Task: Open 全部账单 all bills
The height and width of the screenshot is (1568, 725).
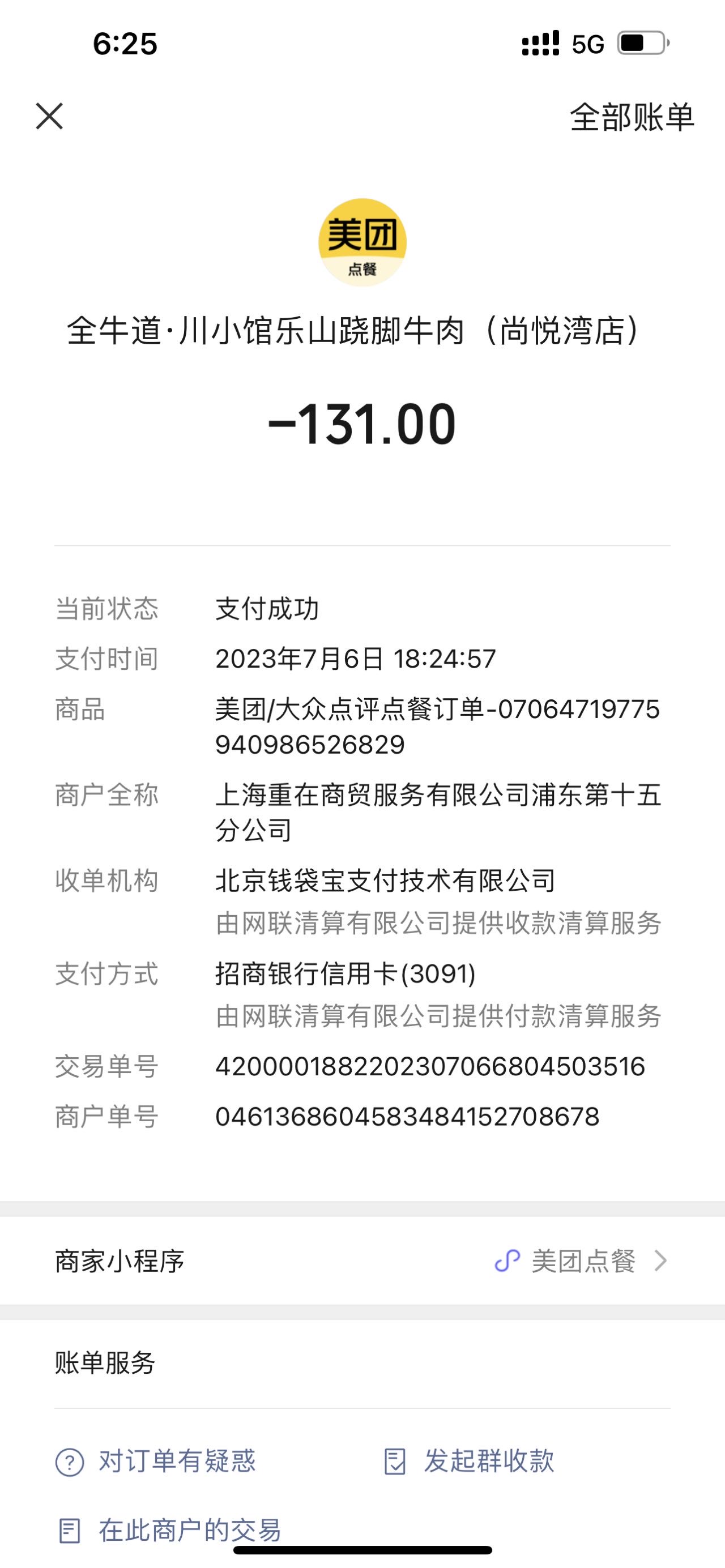Action: (x=632, y=117)
